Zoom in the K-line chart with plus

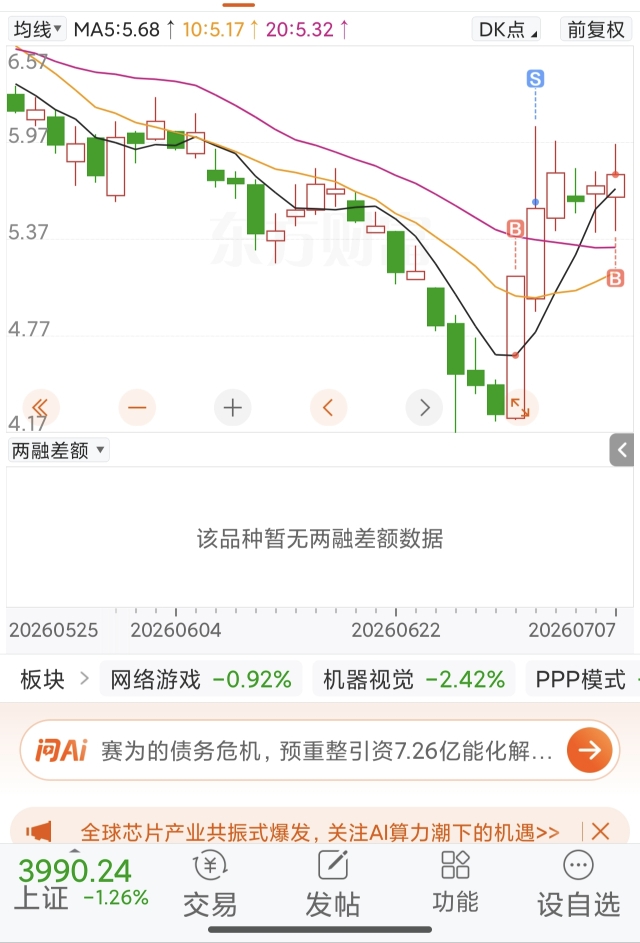pyautogui.click(x=233, y=408)
